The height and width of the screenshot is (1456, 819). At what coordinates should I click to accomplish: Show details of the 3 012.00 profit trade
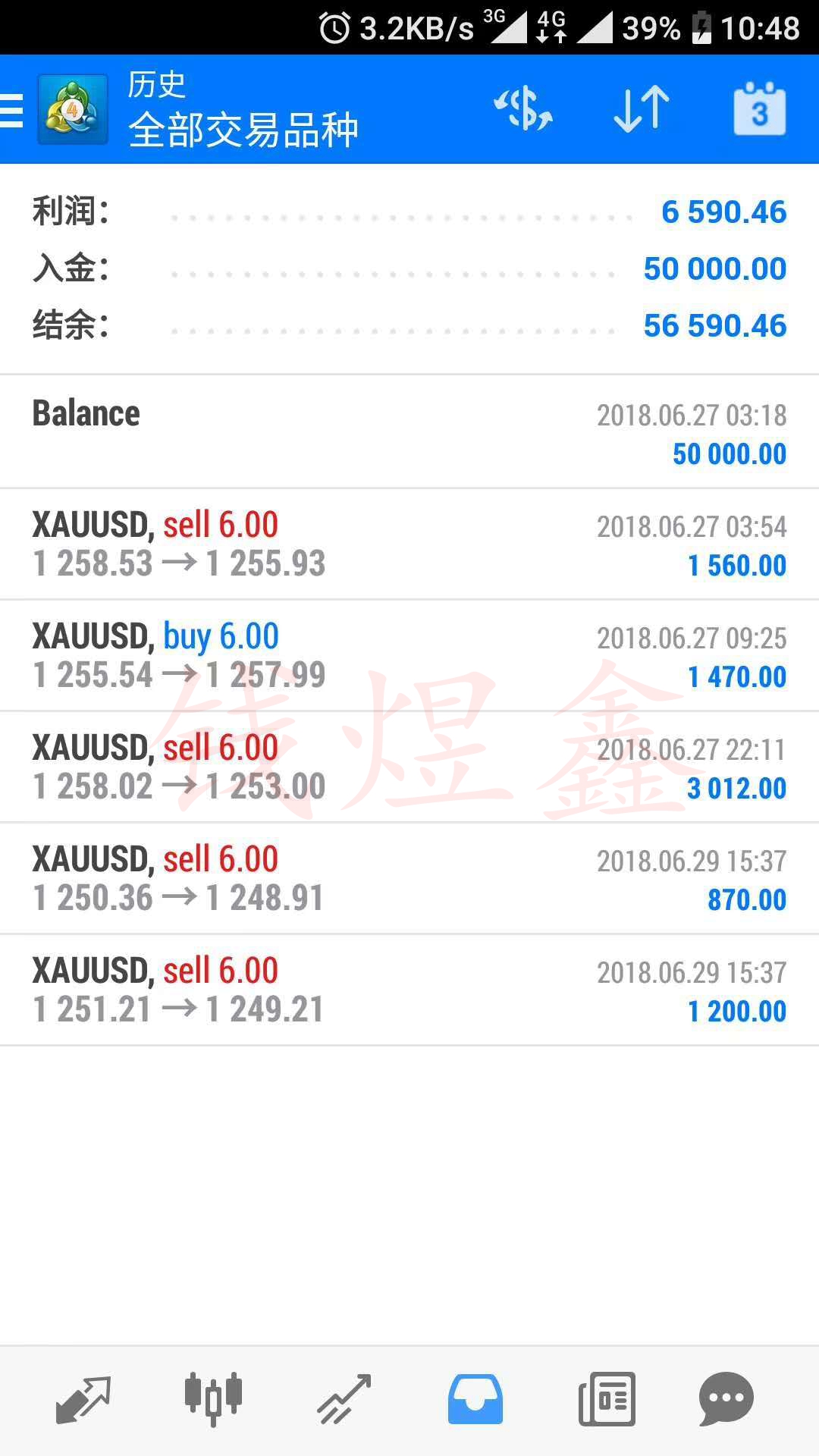pos(409,767)
